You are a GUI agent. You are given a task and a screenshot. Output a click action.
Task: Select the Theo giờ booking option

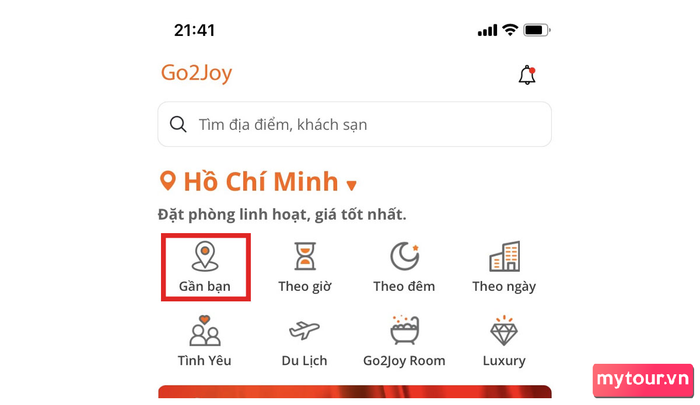(x=304, y=266)
